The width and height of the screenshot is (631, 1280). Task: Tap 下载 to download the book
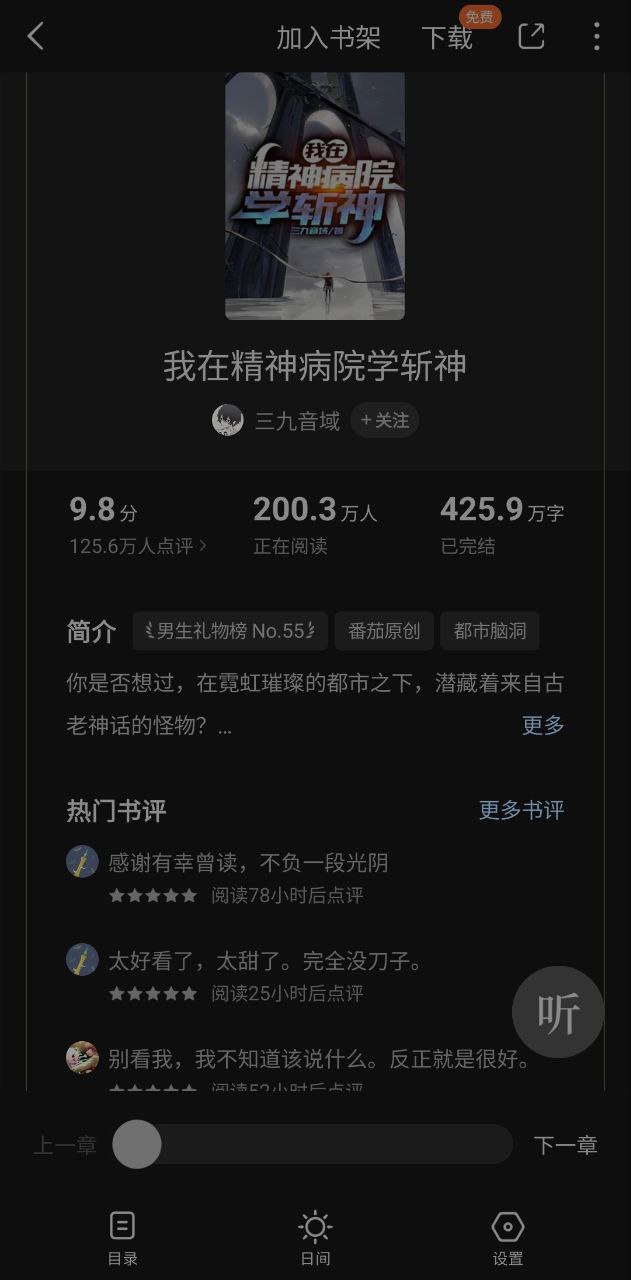tap(446, 38)
